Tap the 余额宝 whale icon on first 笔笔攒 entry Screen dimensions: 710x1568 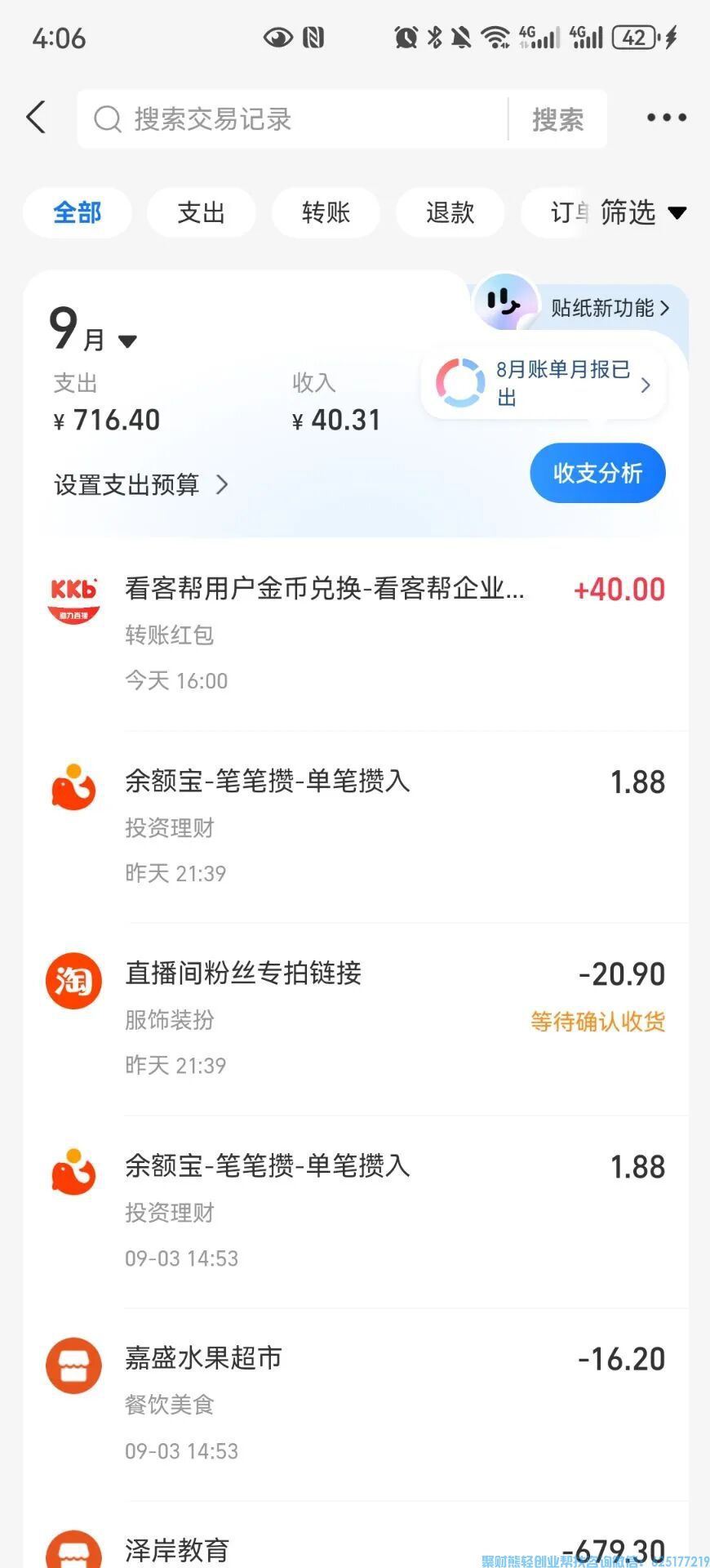(x=73, y=788)
